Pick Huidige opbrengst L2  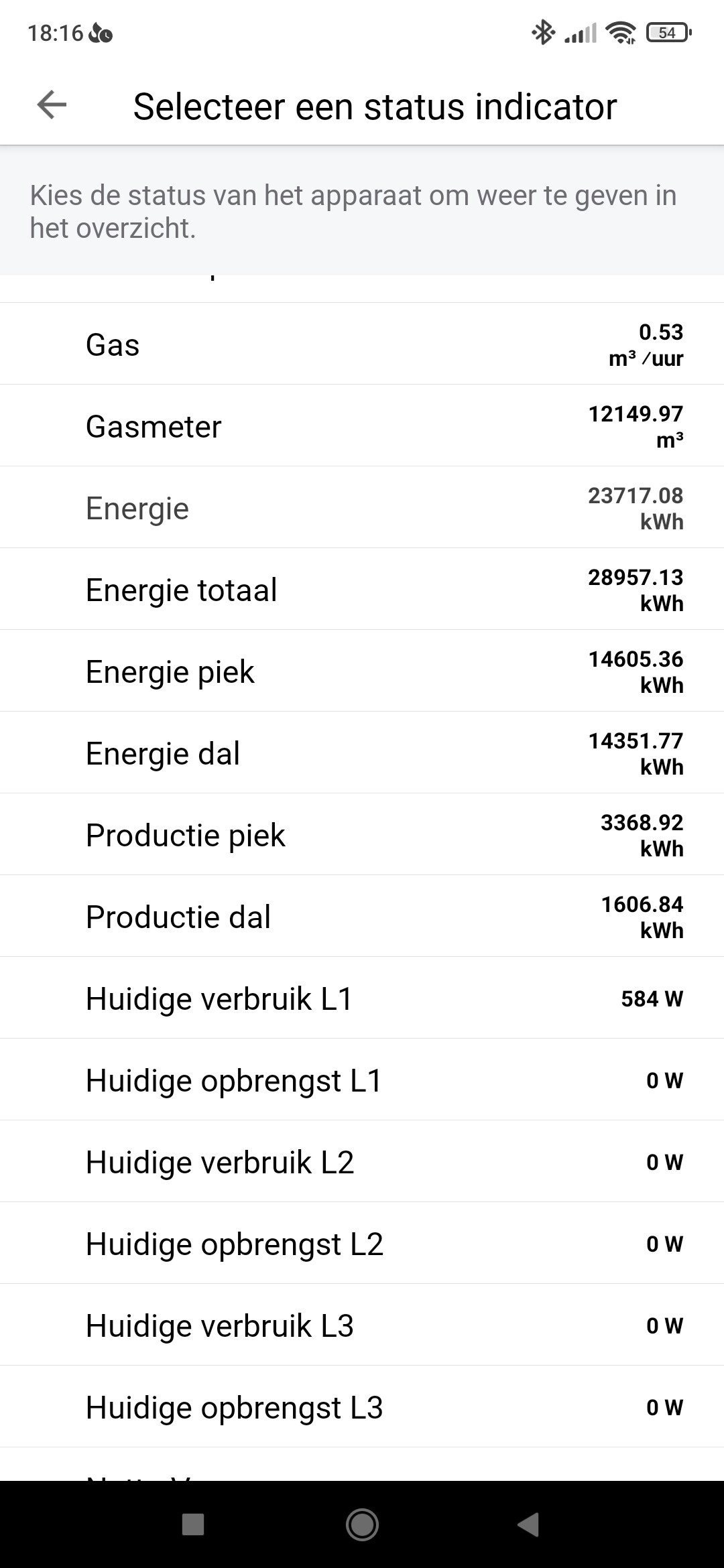(362, 1244)
